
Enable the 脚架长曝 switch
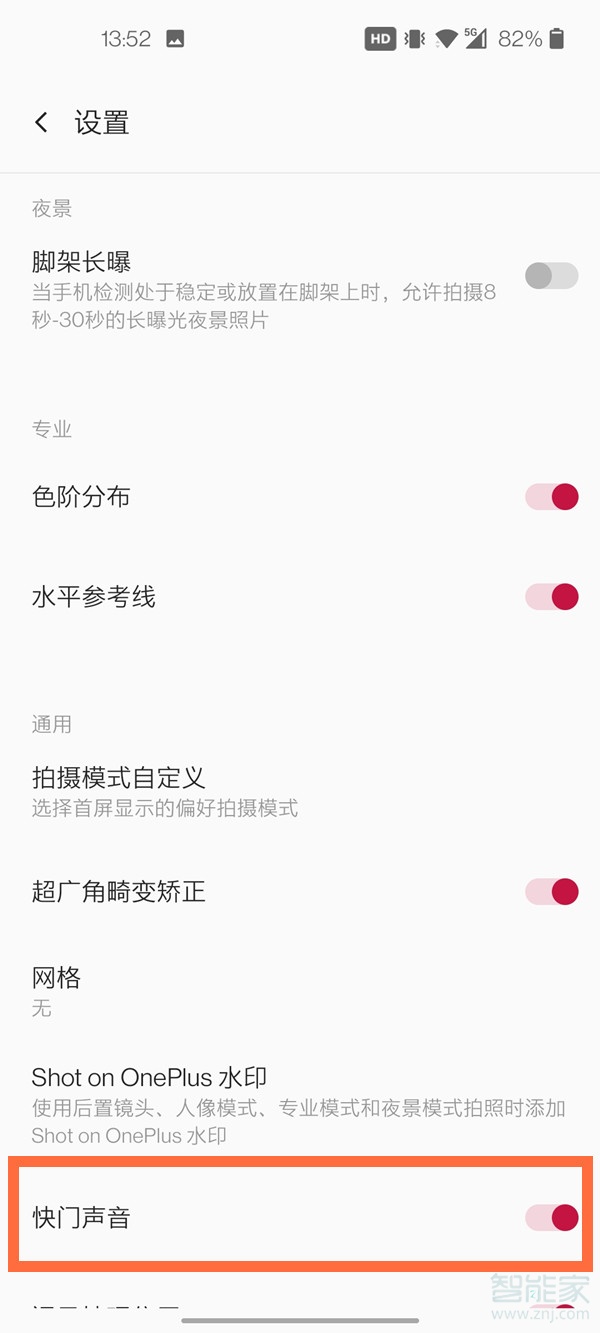[x=552, y=276]
